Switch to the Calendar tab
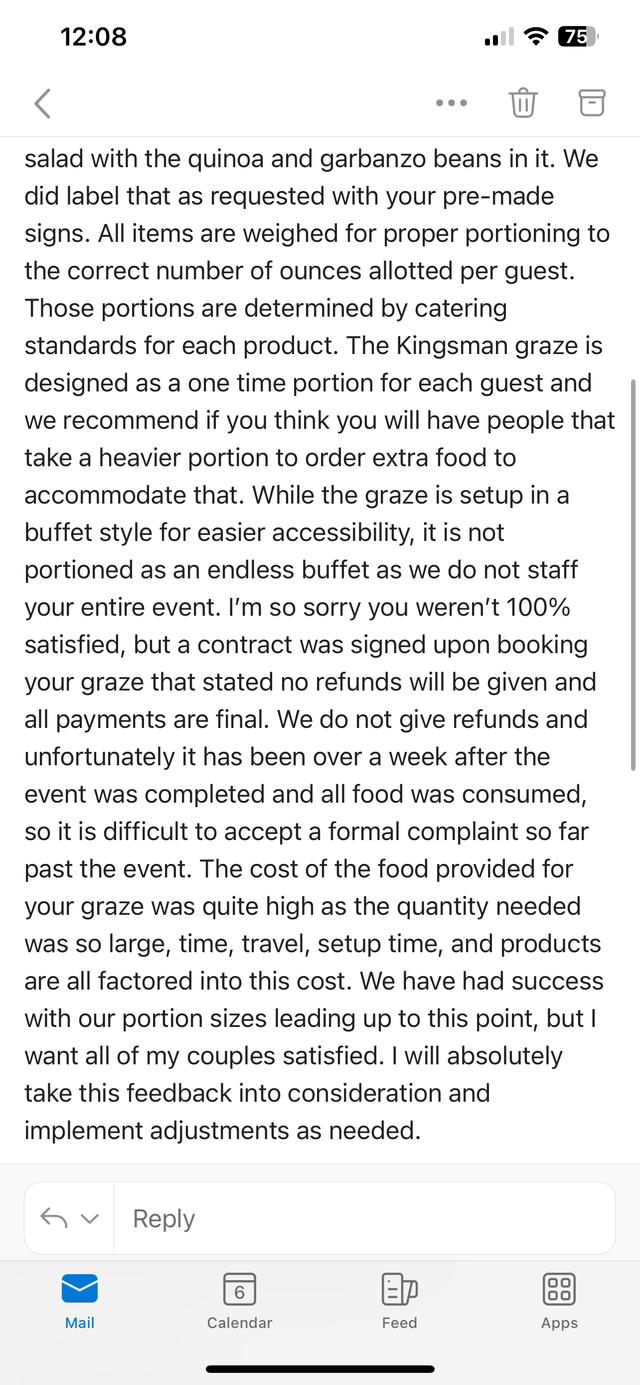The height and width of the screenshot is (1385, 640). [x=239, y=1300]
